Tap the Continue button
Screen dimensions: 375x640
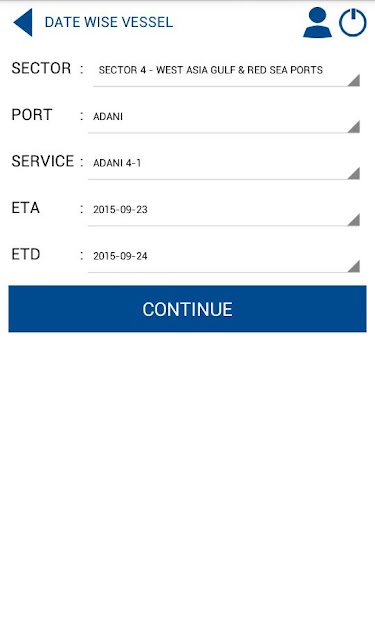(x=187, y=309)
